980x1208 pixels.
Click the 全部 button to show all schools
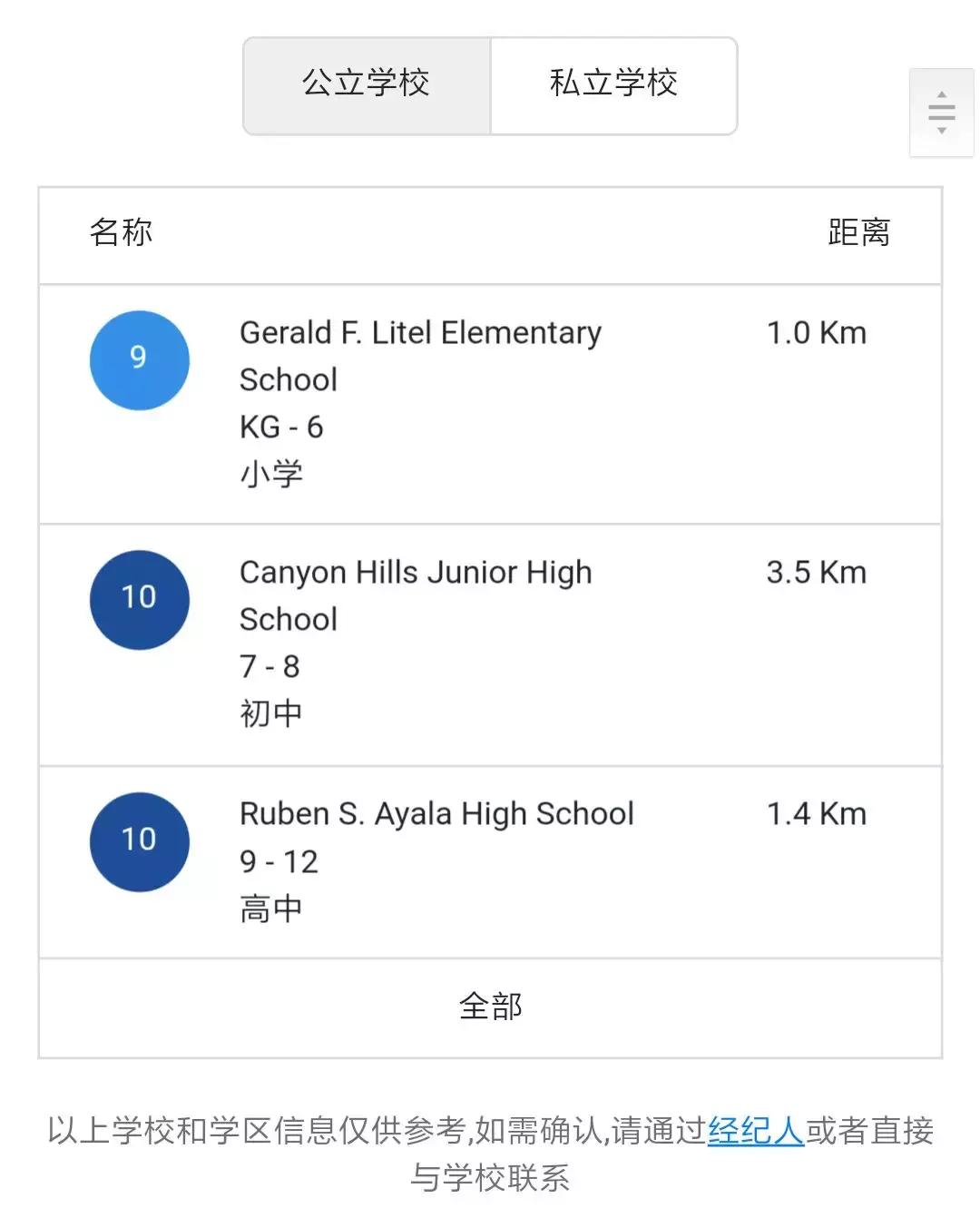pos(490,1006)
